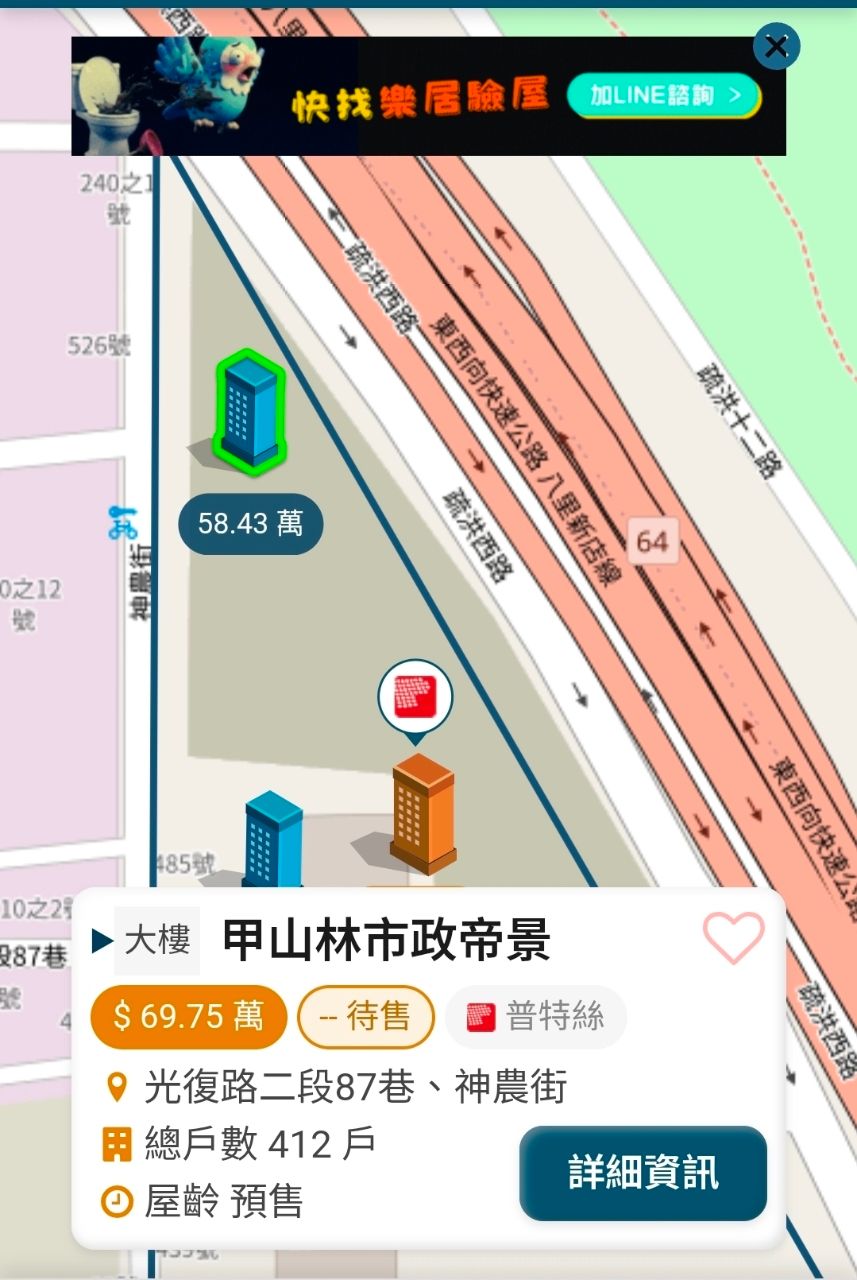
Task: Open 詳細資訊 for 甲山林市政帝景
Action: coord(643,1173)
